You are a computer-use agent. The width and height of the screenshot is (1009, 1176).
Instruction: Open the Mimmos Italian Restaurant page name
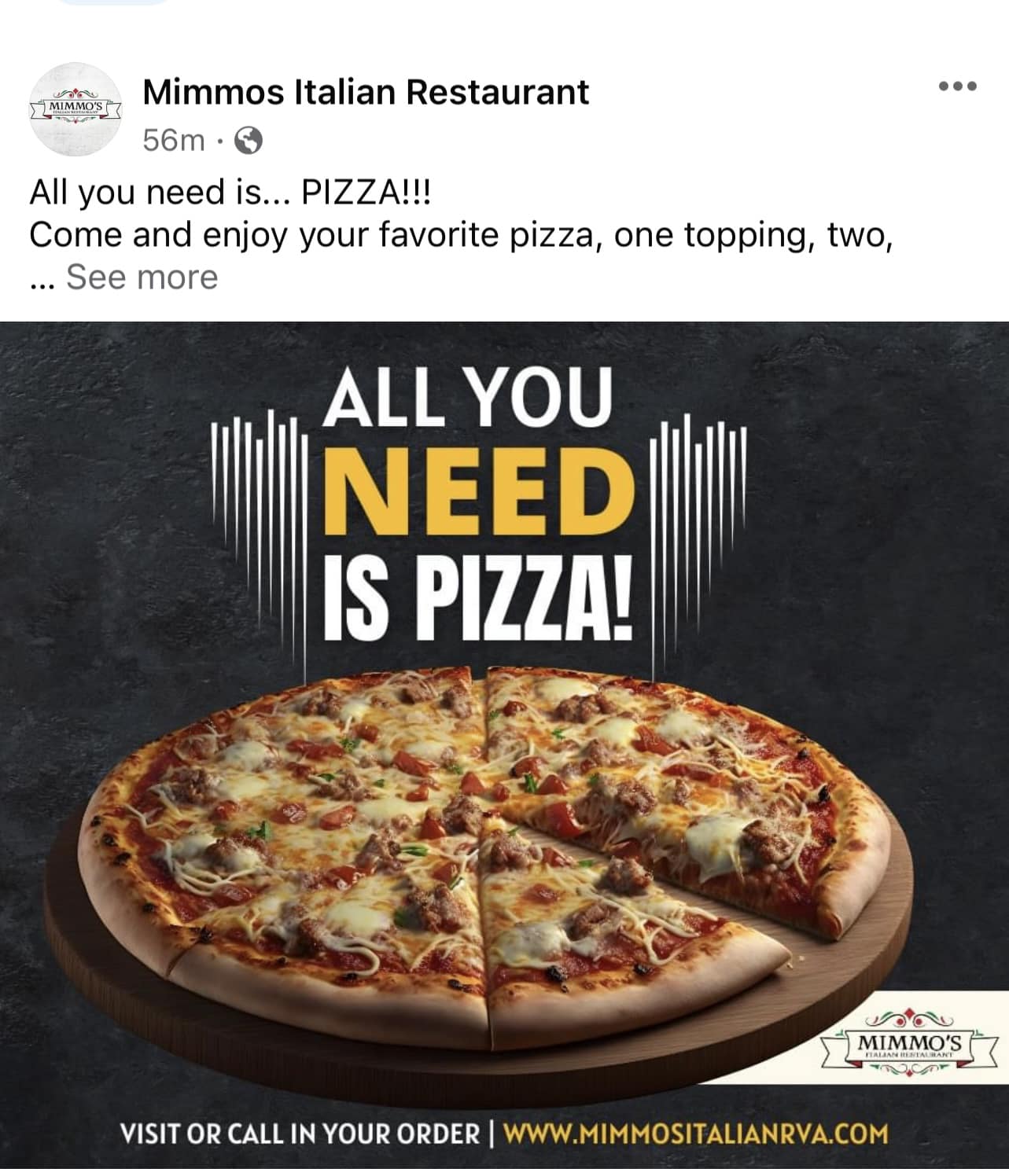(366, 93)
